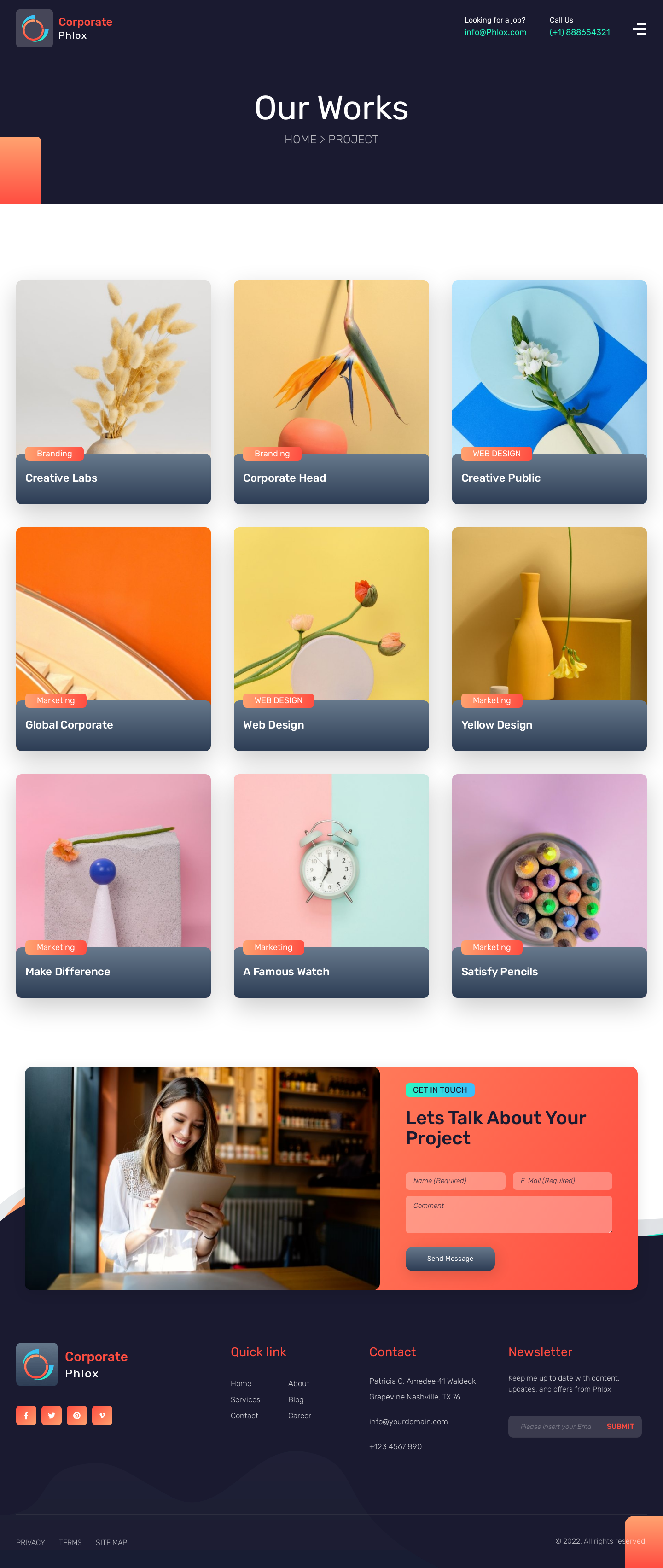The height and width of the screenshot is (1568, 663).
Task: Open the Twitter social icon
Action: 51,1415
